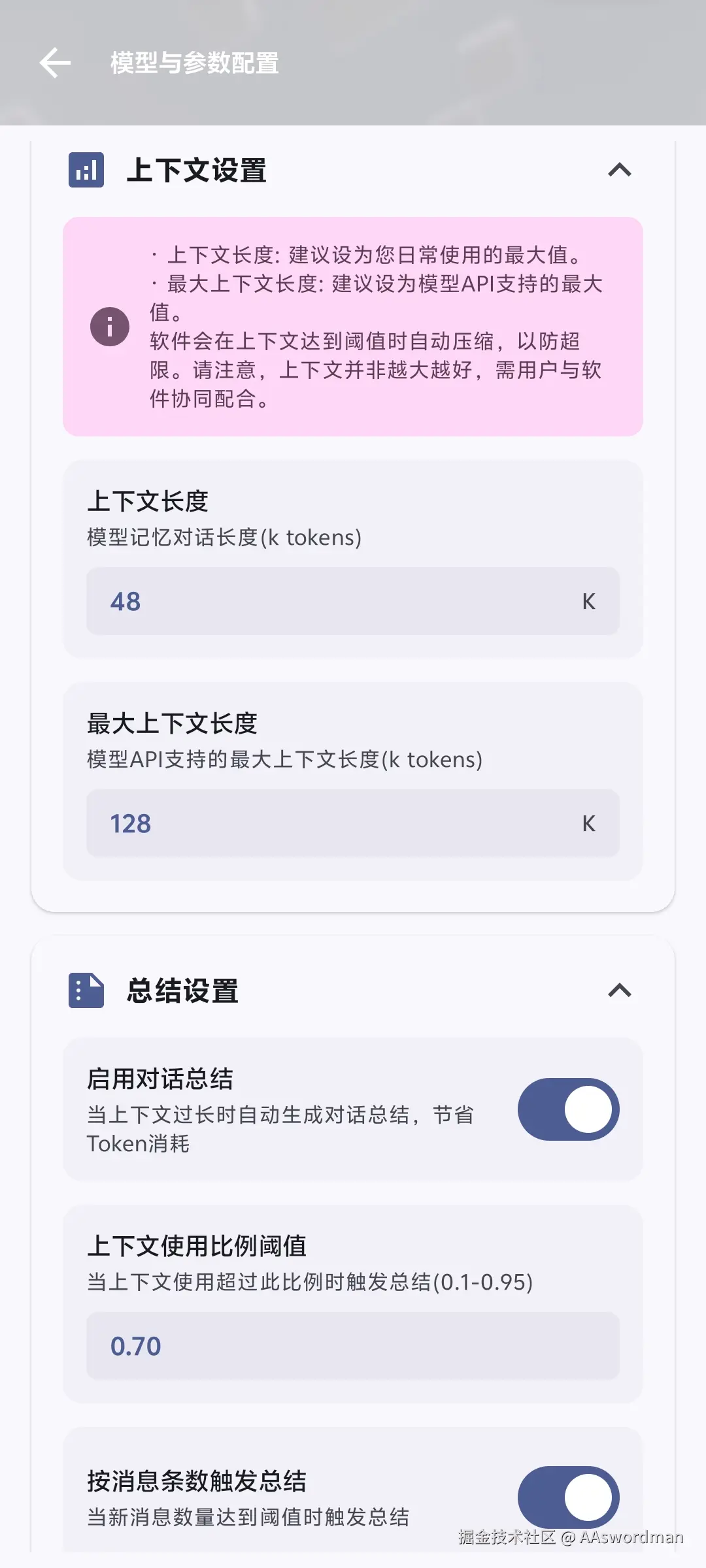Collapse the 上下文设置 section
This screenshot has width=706, height=1568.
[x=619, y=171]
